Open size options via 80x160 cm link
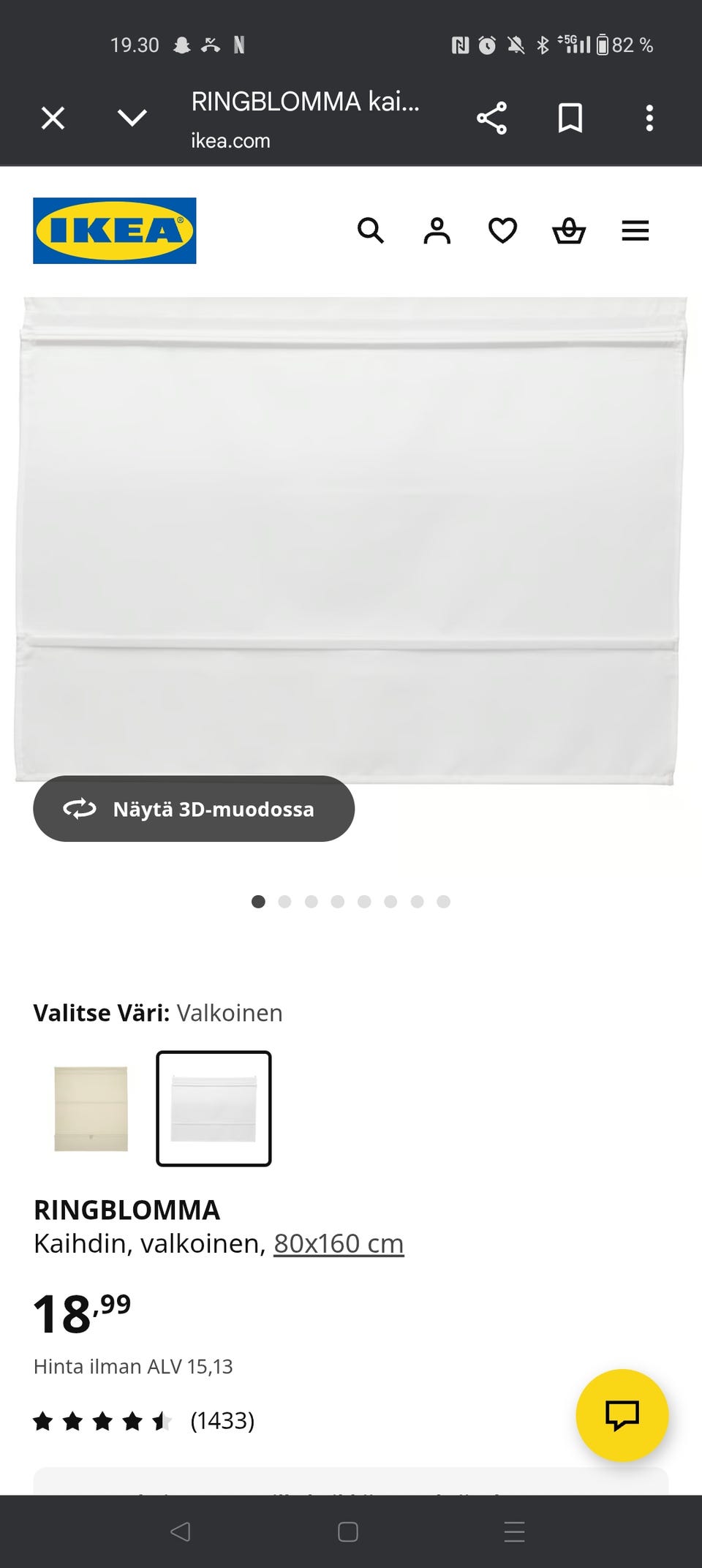 (338, 1243)
